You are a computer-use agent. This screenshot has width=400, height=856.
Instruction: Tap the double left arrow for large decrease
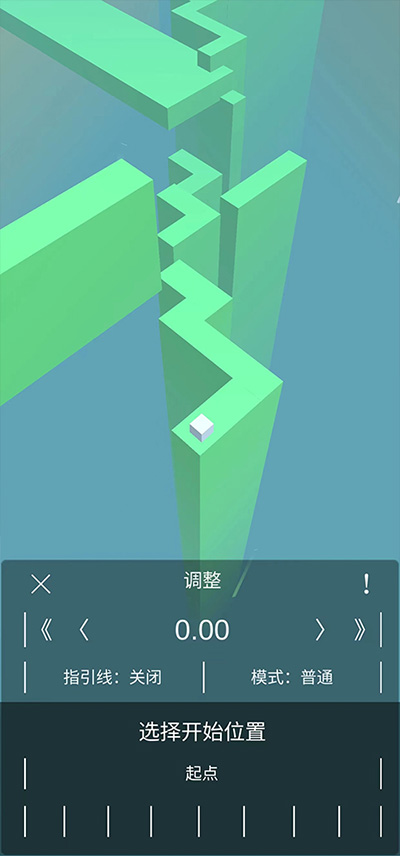(x=47, y=630)
